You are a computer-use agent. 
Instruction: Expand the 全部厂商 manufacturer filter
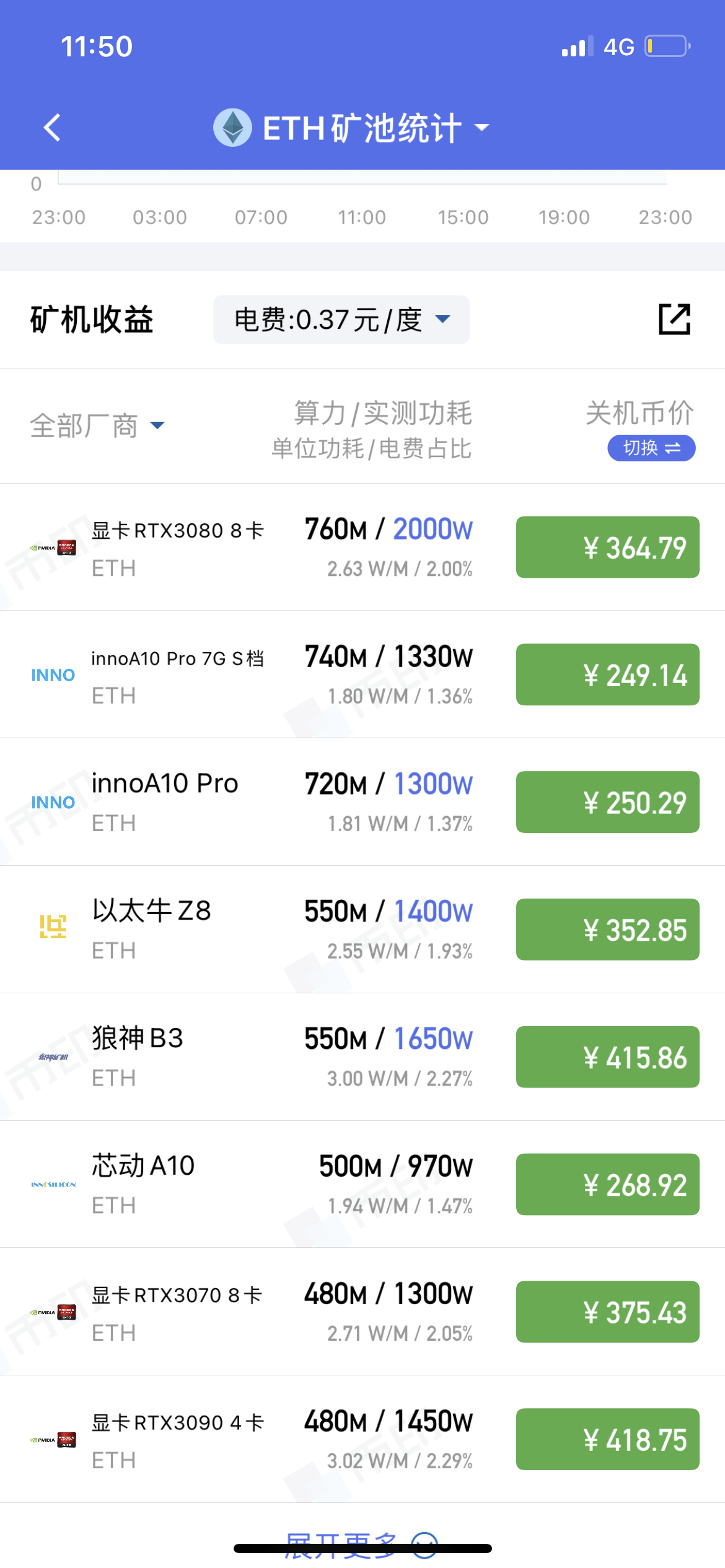pyautogui.click(x=97, y=425)
